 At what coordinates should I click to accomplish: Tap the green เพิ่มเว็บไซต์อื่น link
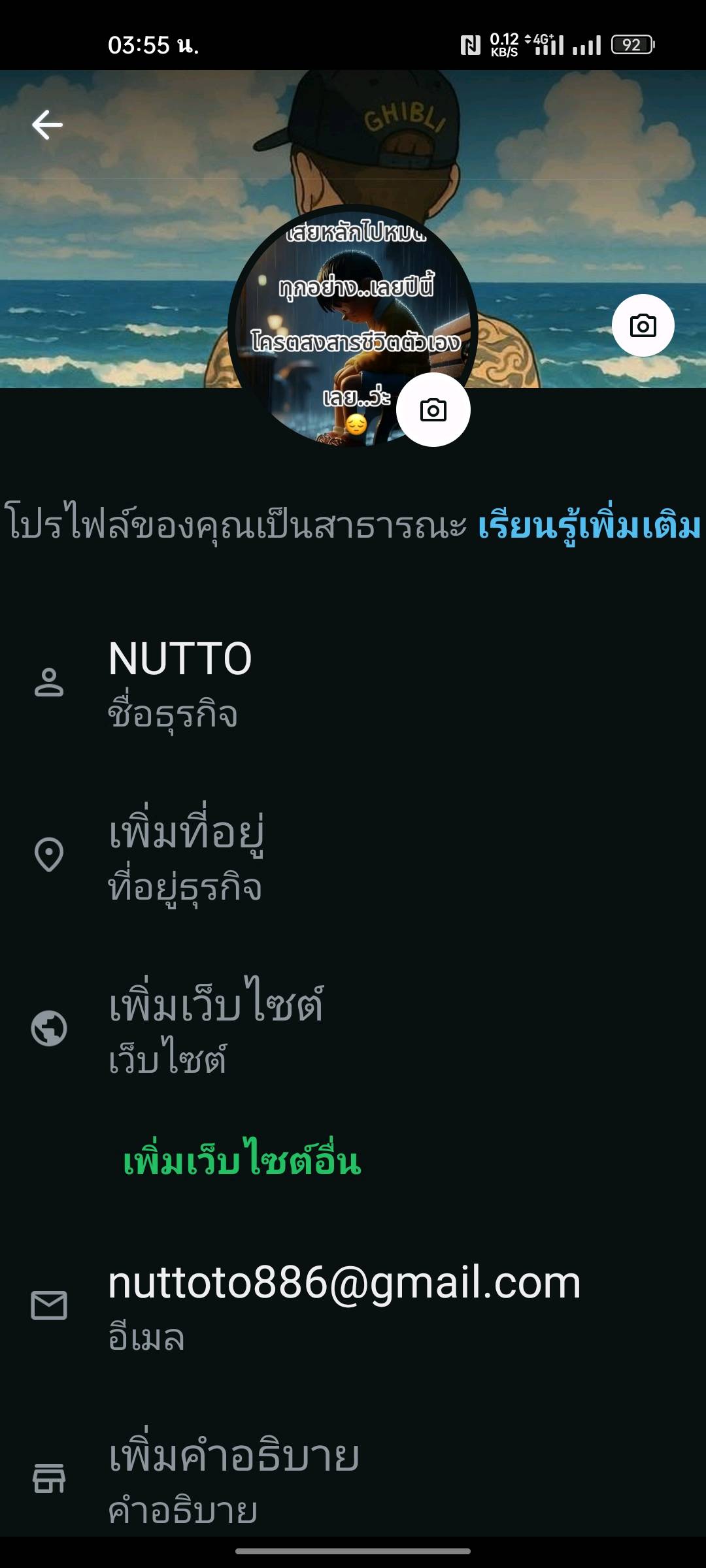242,1162
